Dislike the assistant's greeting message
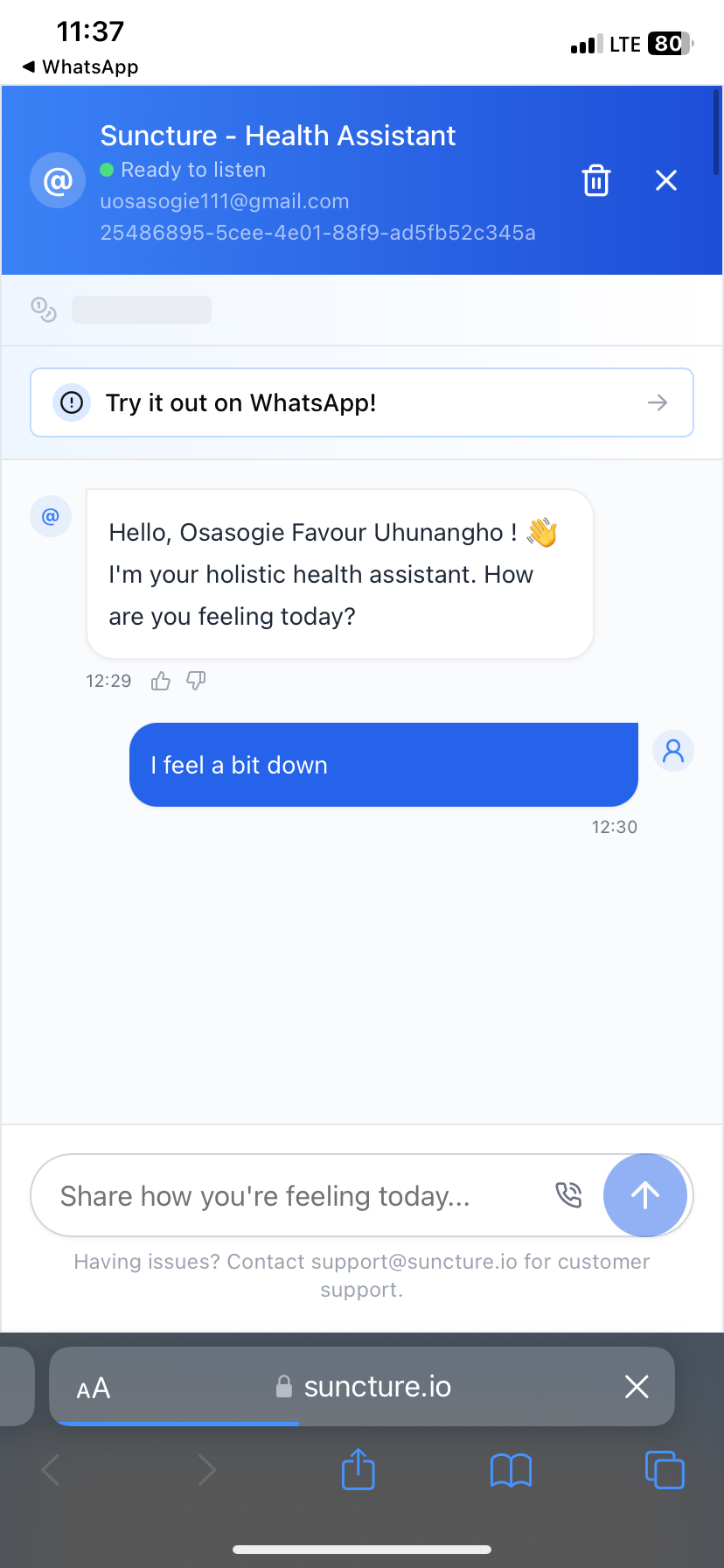Screen dimensions: 724x1568 (x=196, y=681)
